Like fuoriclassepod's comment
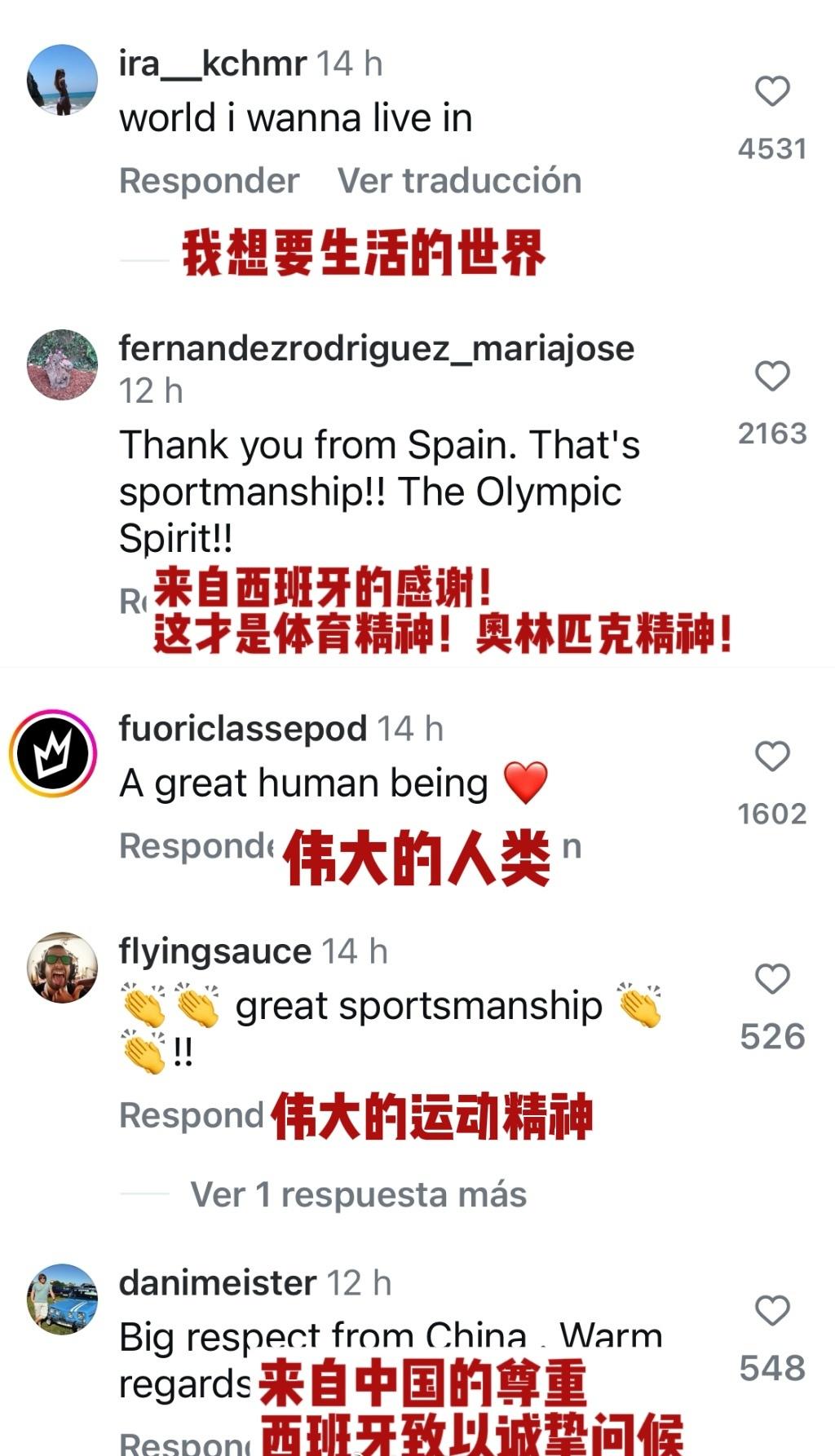The image size is (835, 1456). pyautogui.click(x=772, y=756)
